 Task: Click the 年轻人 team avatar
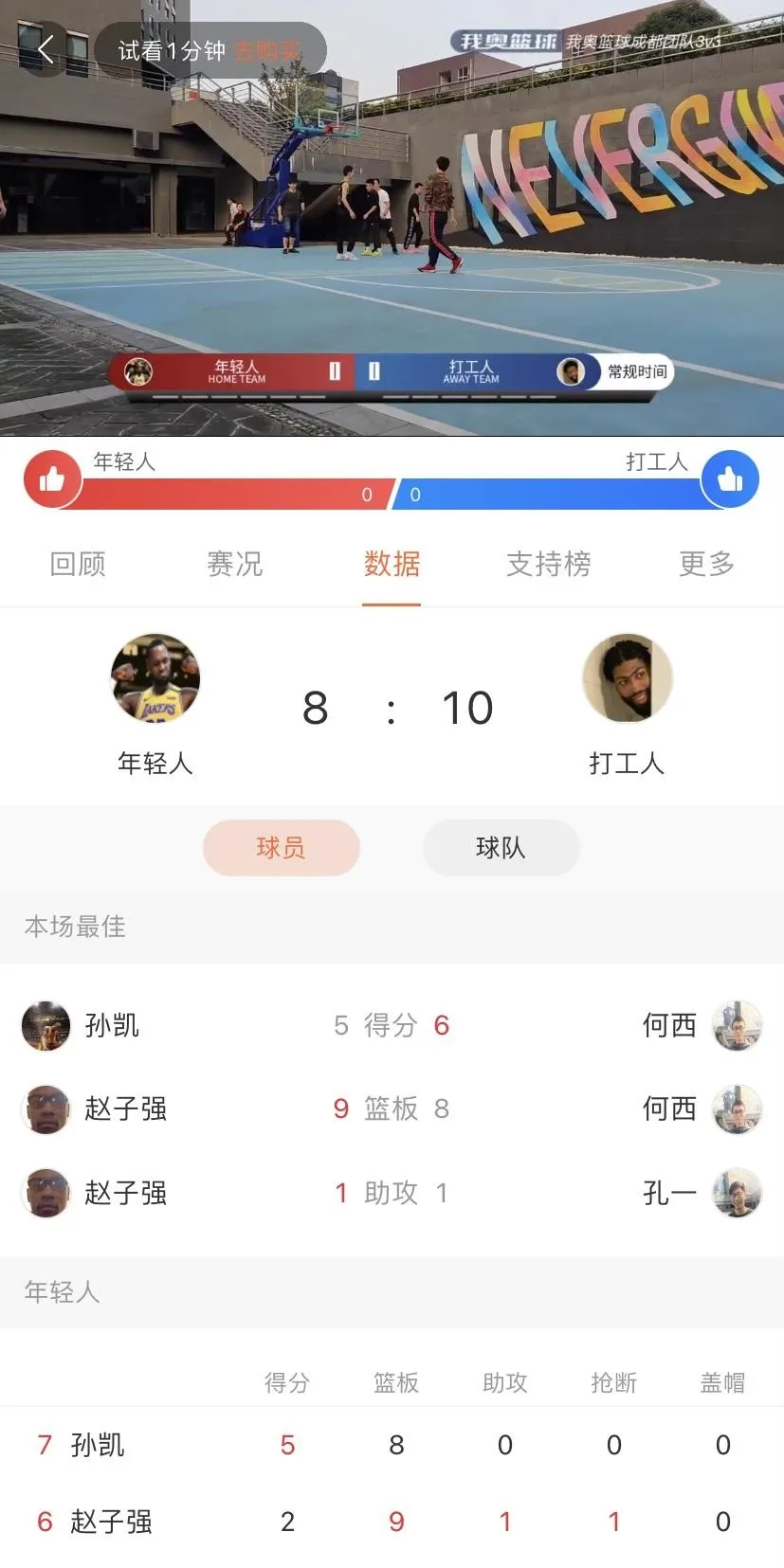coord(155,678)
